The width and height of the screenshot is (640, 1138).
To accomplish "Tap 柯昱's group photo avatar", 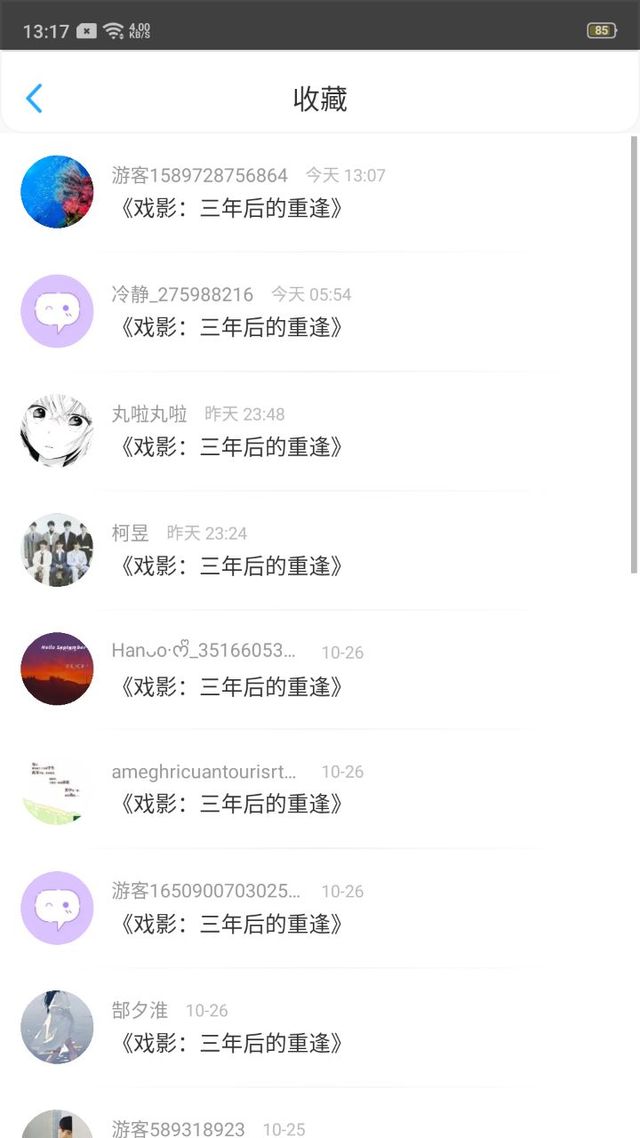I will click(57, 549).
